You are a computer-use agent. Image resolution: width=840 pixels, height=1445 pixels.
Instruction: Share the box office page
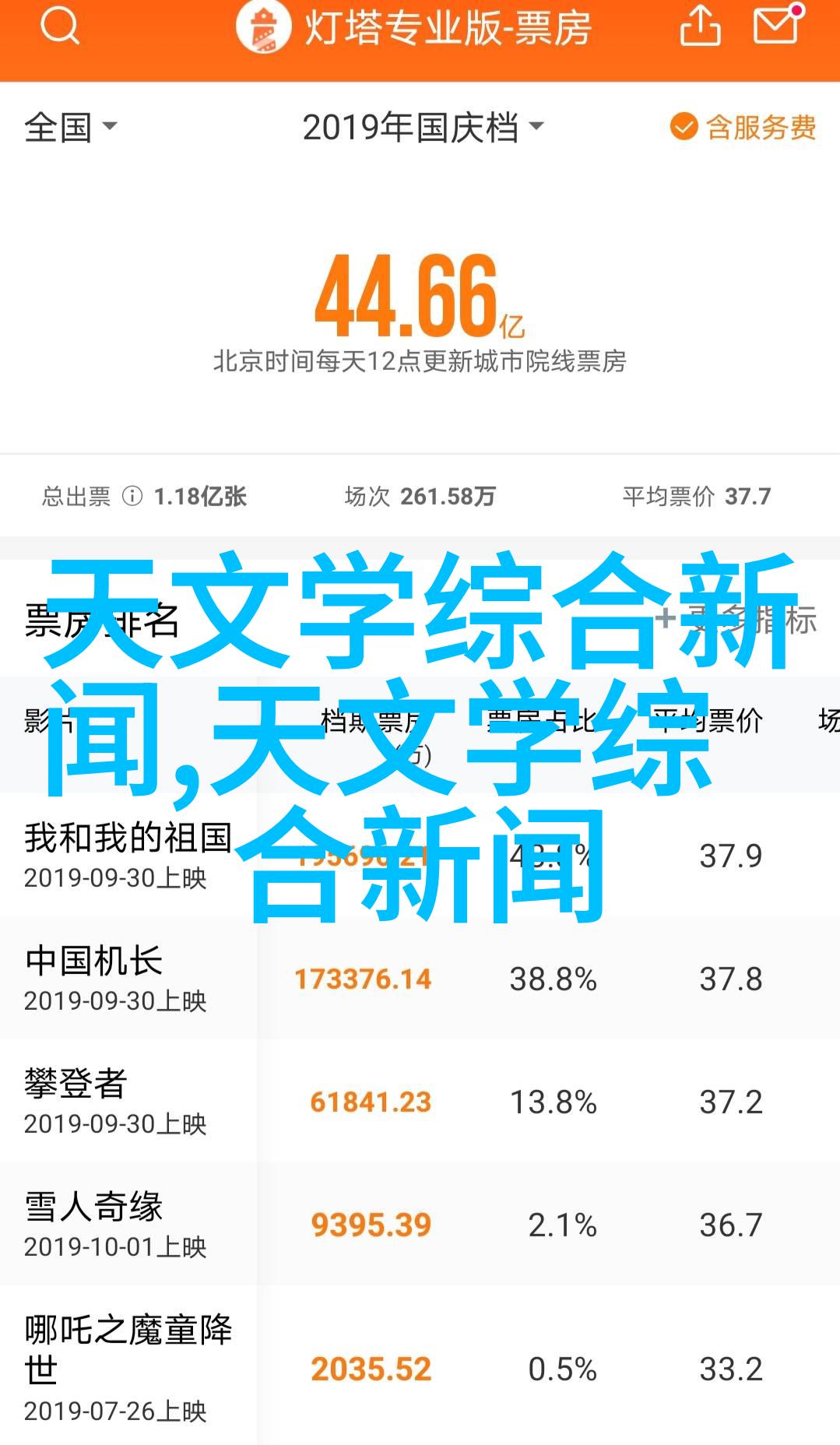pyautogui.click(x=700, y=26)
